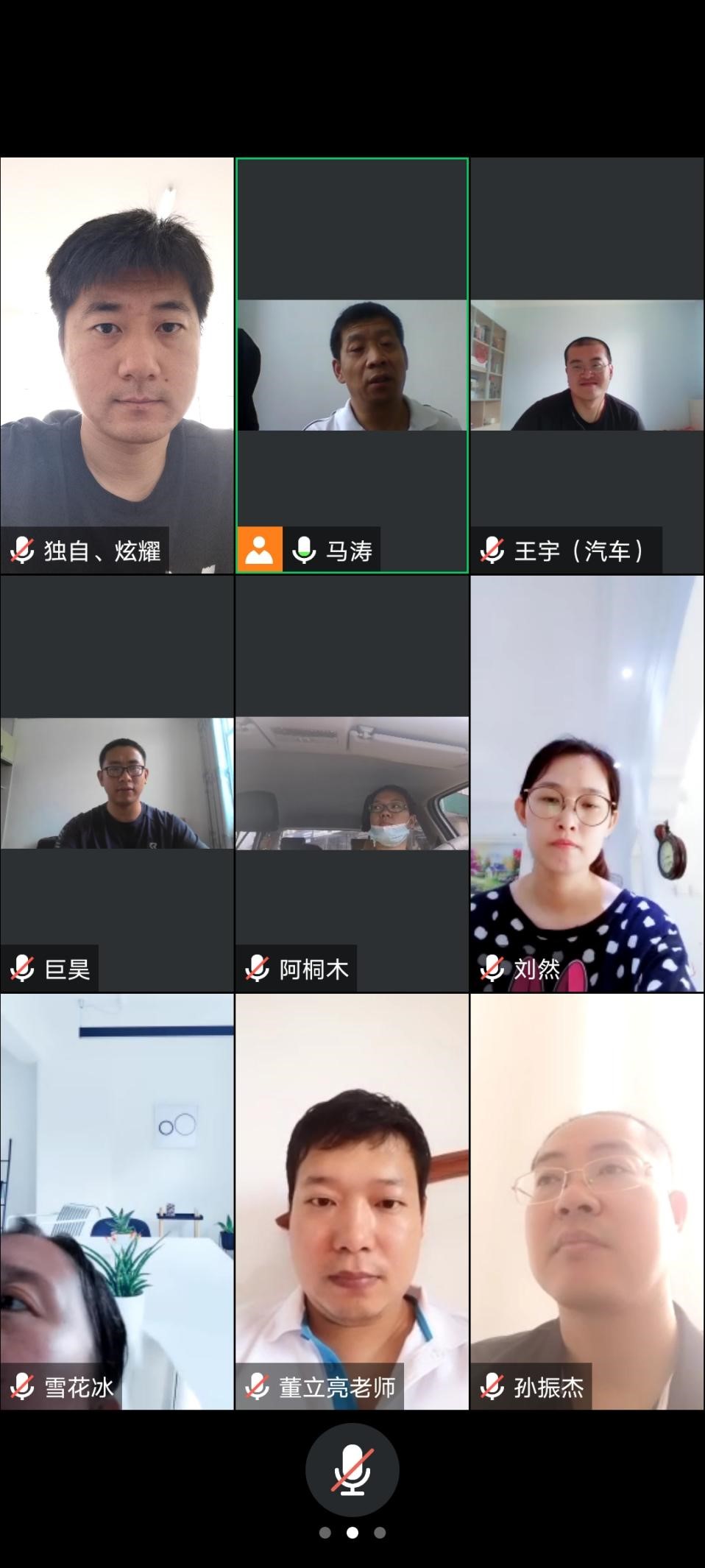Open the video tile of 王宇（汽车）

[x=587, y=365]
